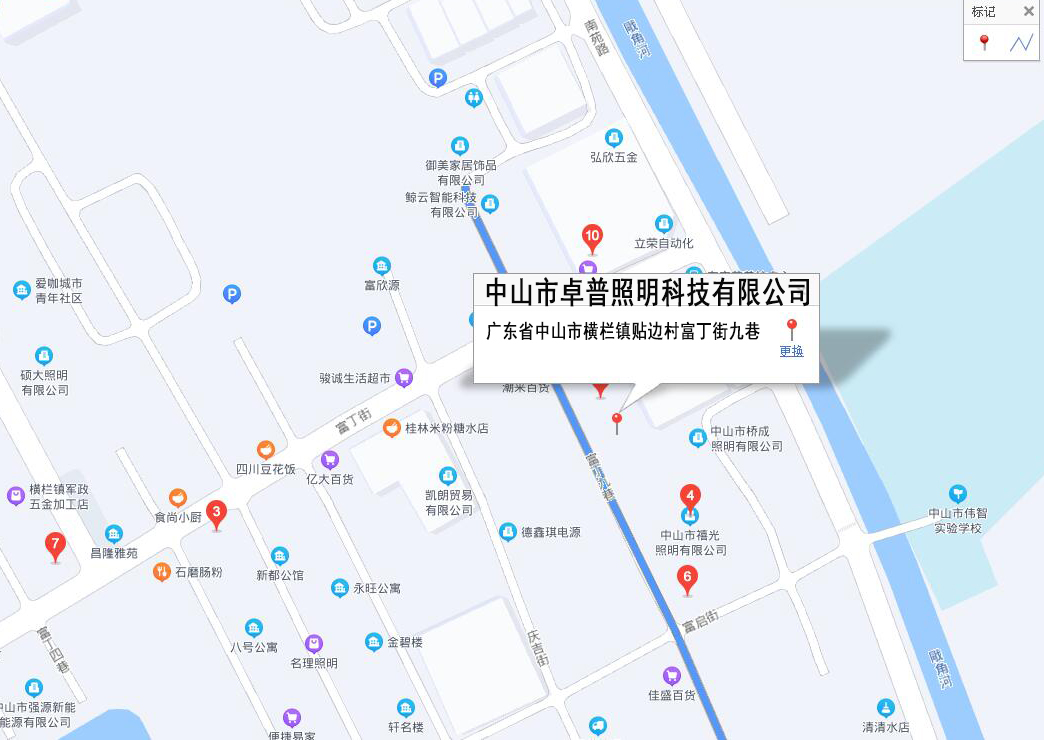Screen dimensions: 1044x740
Task: Open red marker number 6
Action: point(687,577)
